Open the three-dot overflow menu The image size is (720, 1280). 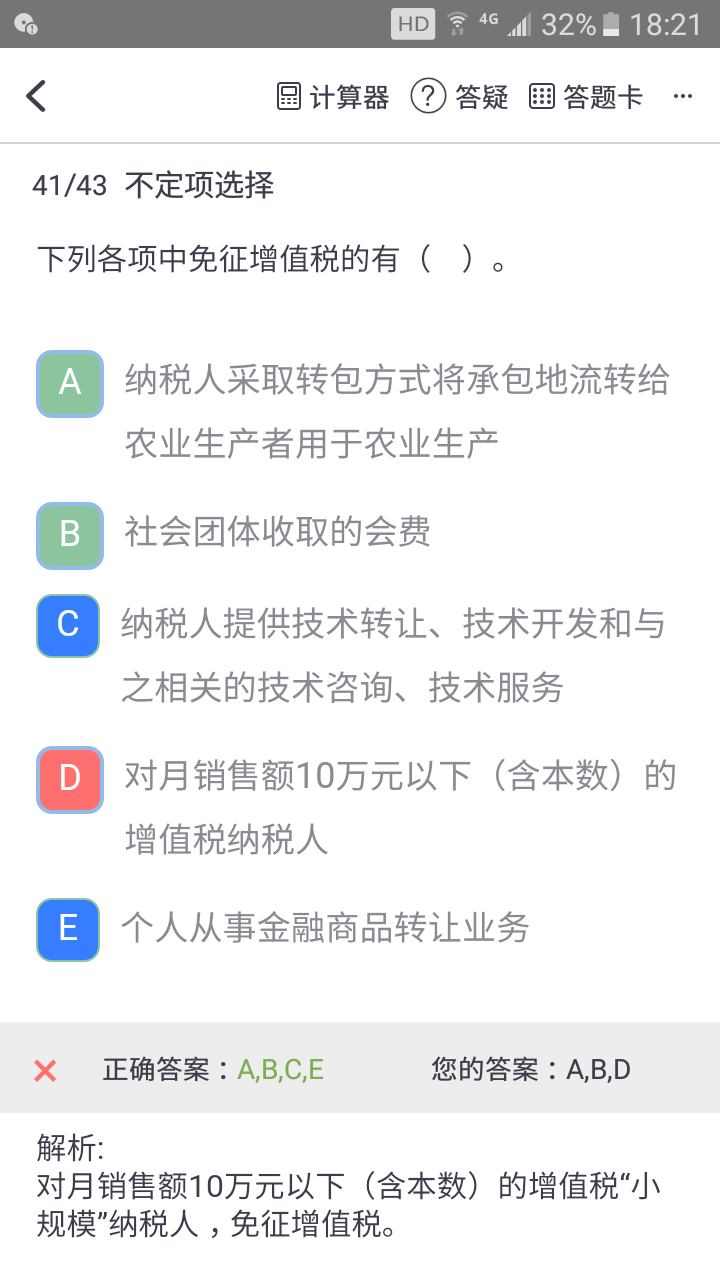coord(683,97)
